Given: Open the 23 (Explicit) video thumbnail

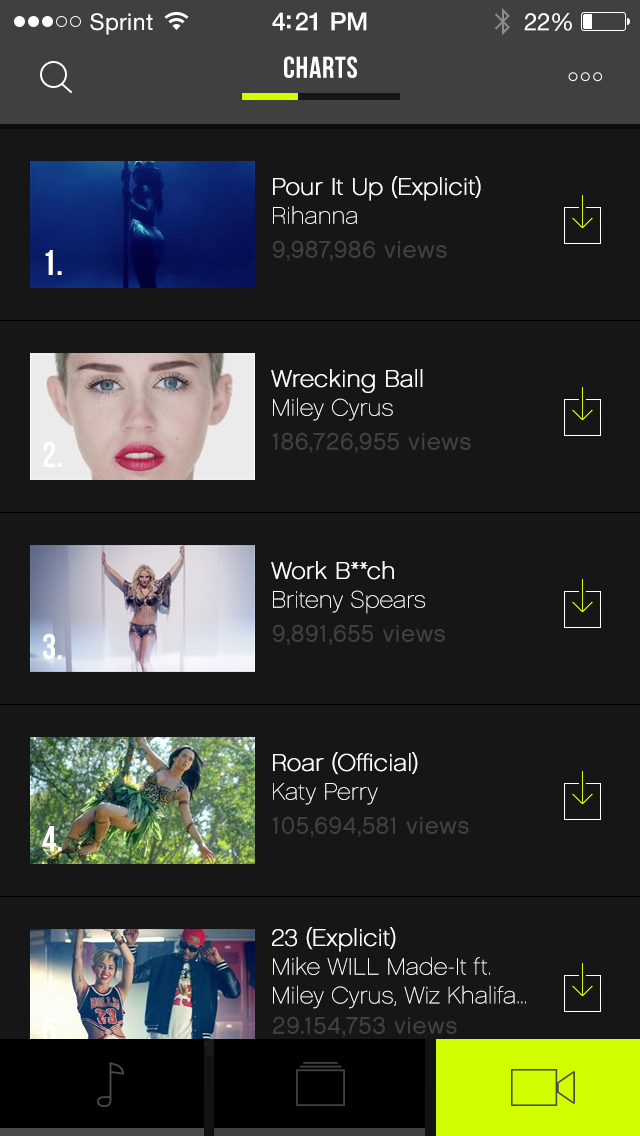Looking at the screenshot, I should pyautogui.click(x=142, y=984).
